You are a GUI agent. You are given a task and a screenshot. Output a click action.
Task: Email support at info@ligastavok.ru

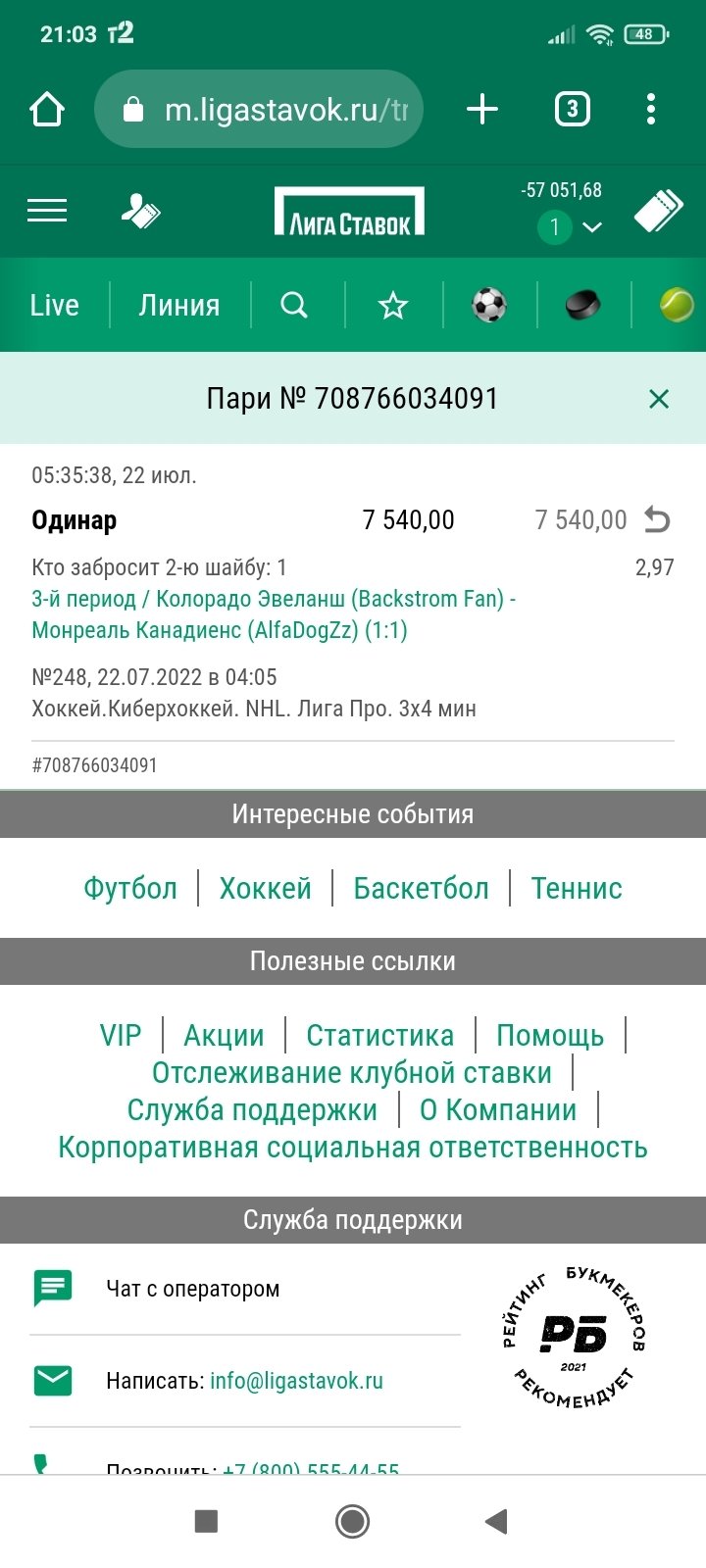pos(296,1381)
